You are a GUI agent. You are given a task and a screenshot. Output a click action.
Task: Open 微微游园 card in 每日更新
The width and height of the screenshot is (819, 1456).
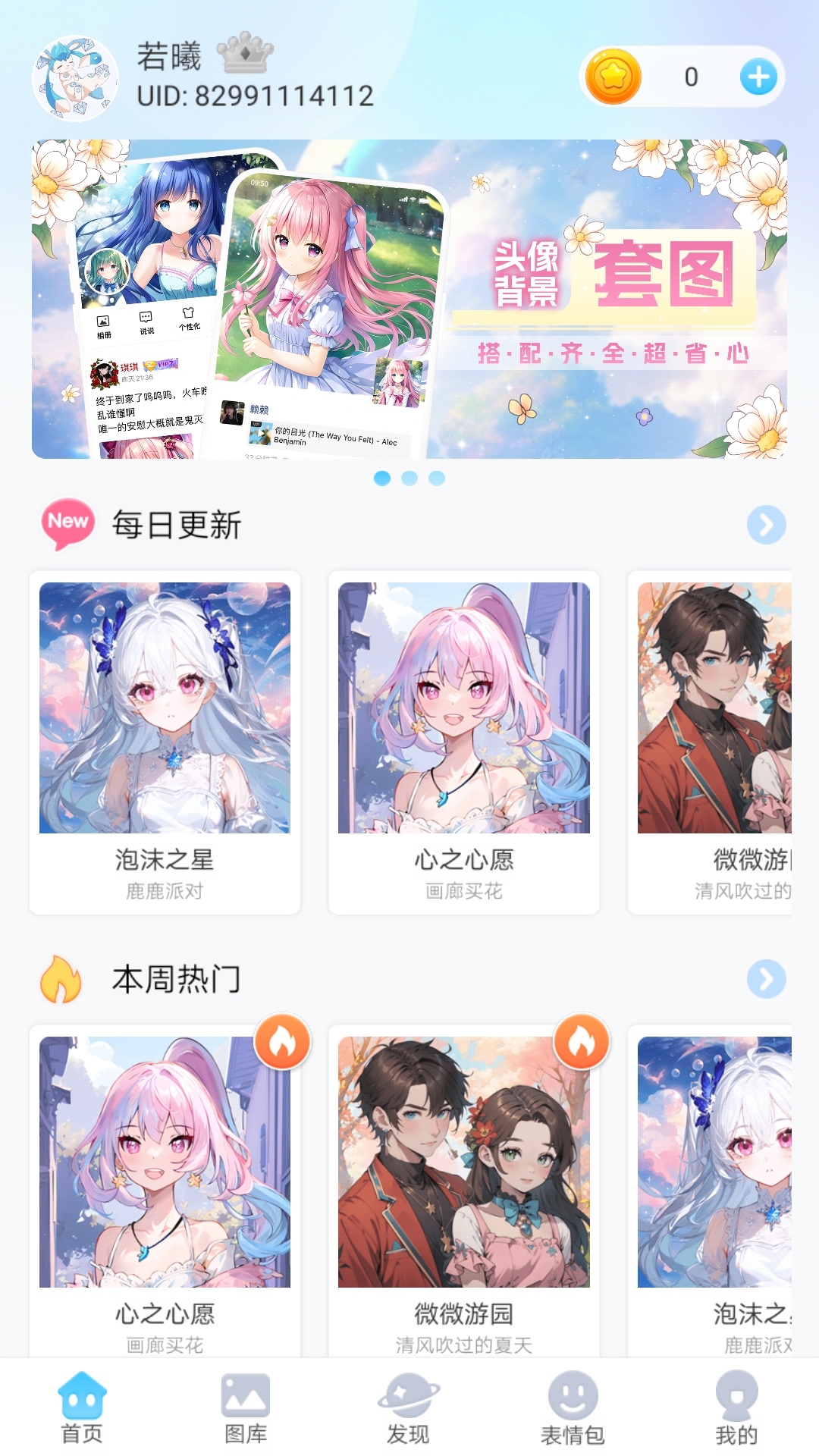pyautogui.click(x=713, y=742)
